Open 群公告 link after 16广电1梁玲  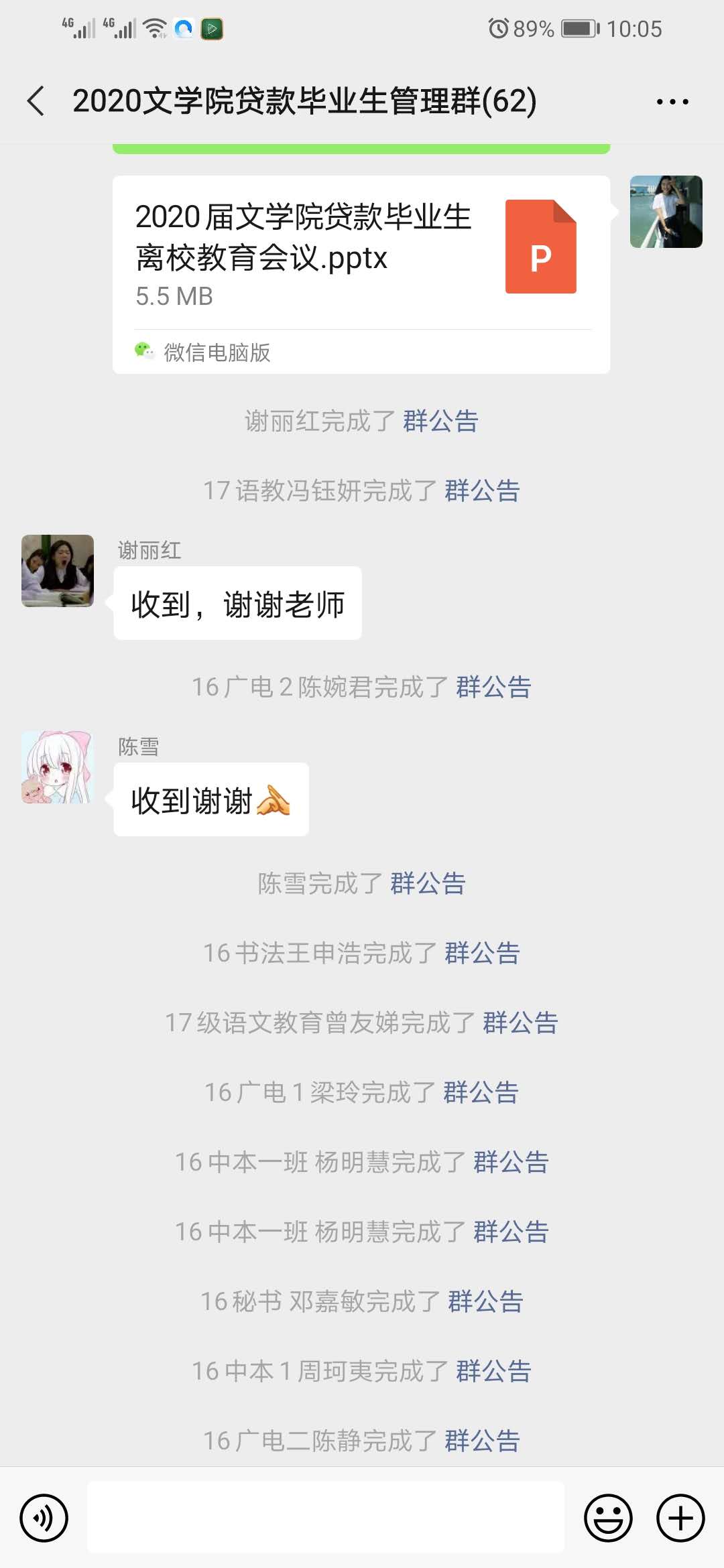point(481,1093)
